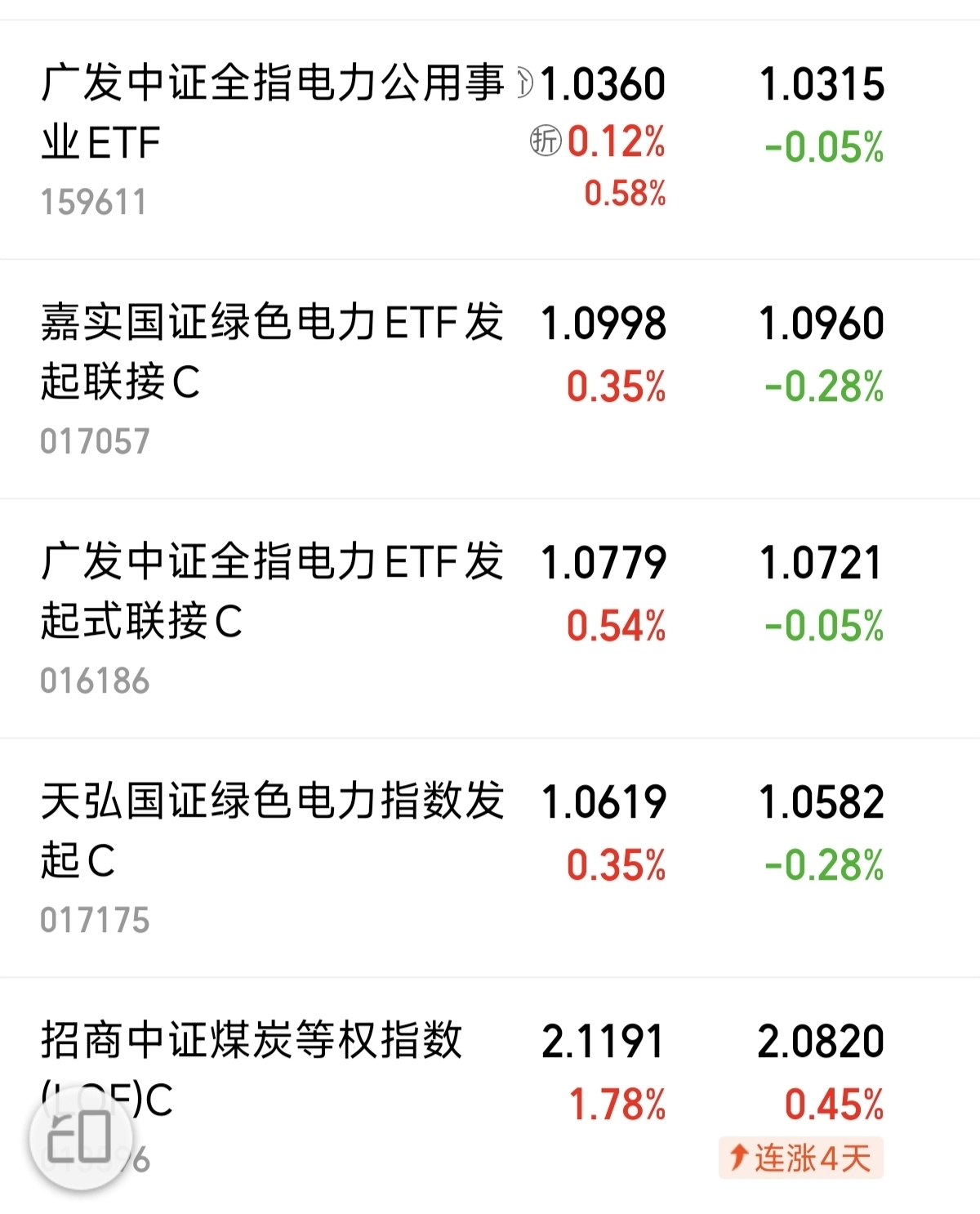Screen dimensions: 980x1214
Task: Open 广发中证全指电力ETF发起式联接C fund
Action: [490, 618]
